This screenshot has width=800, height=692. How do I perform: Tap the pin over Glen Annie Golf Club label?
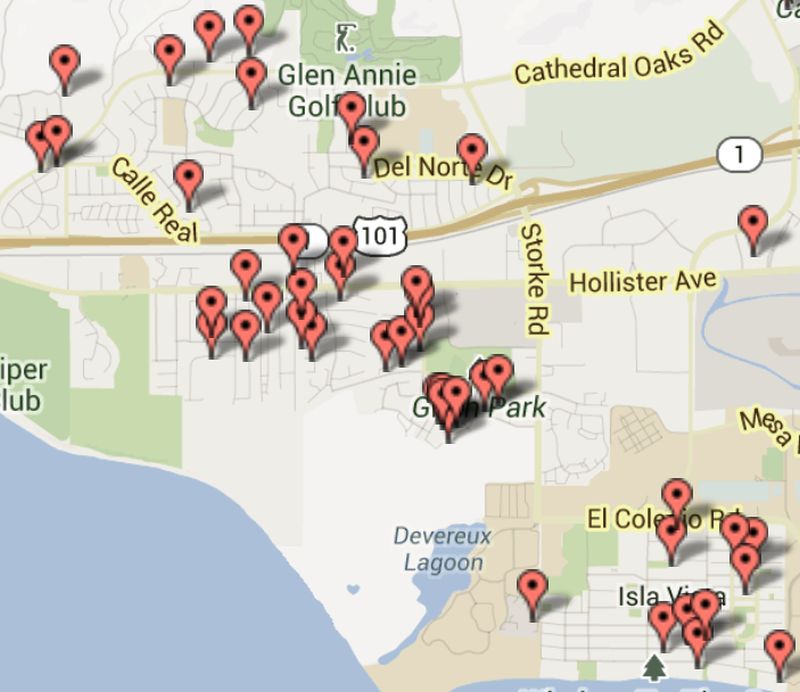coord(351,112)
